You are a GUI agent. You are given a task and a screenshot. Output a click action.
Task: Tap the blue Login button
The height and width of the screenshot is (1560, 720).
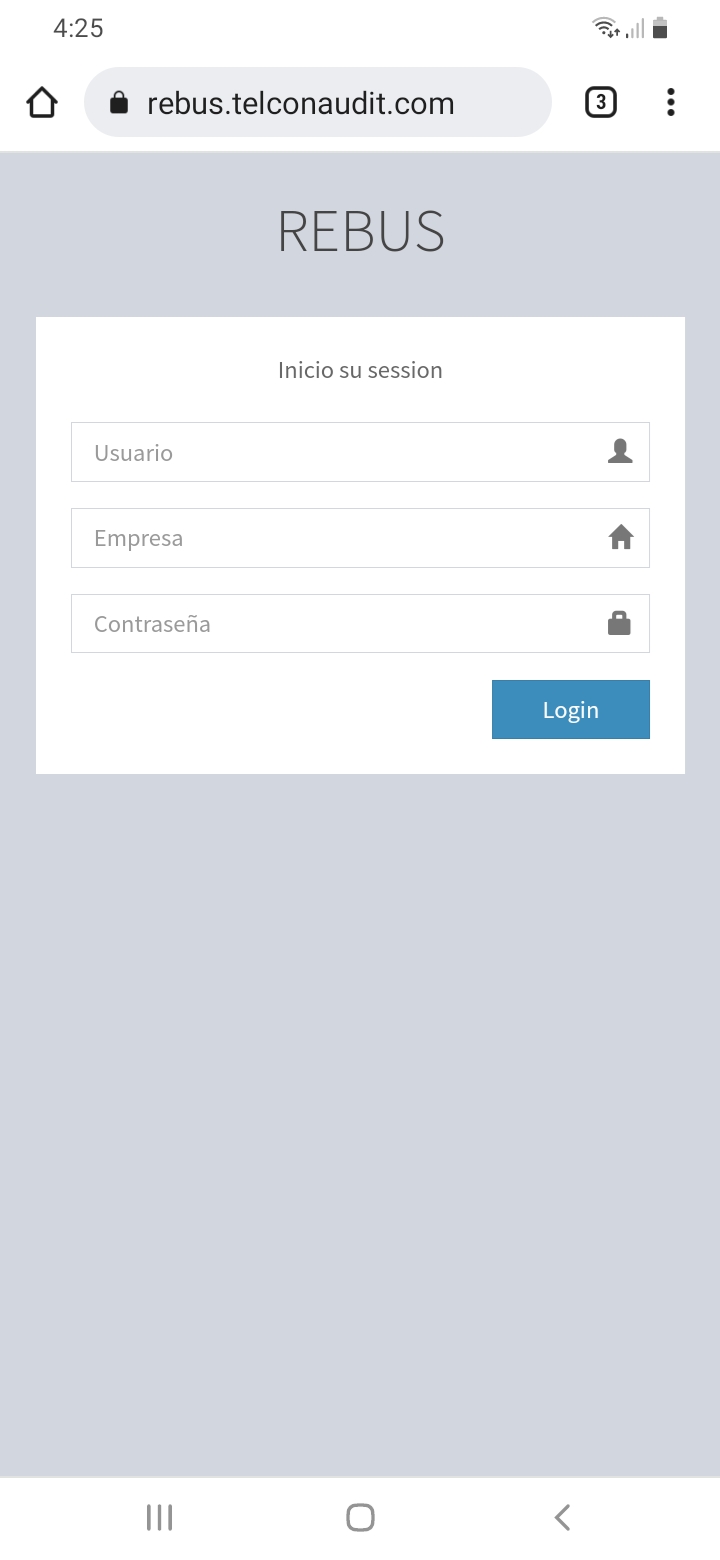pyautogui.click(x=571, y=710)
